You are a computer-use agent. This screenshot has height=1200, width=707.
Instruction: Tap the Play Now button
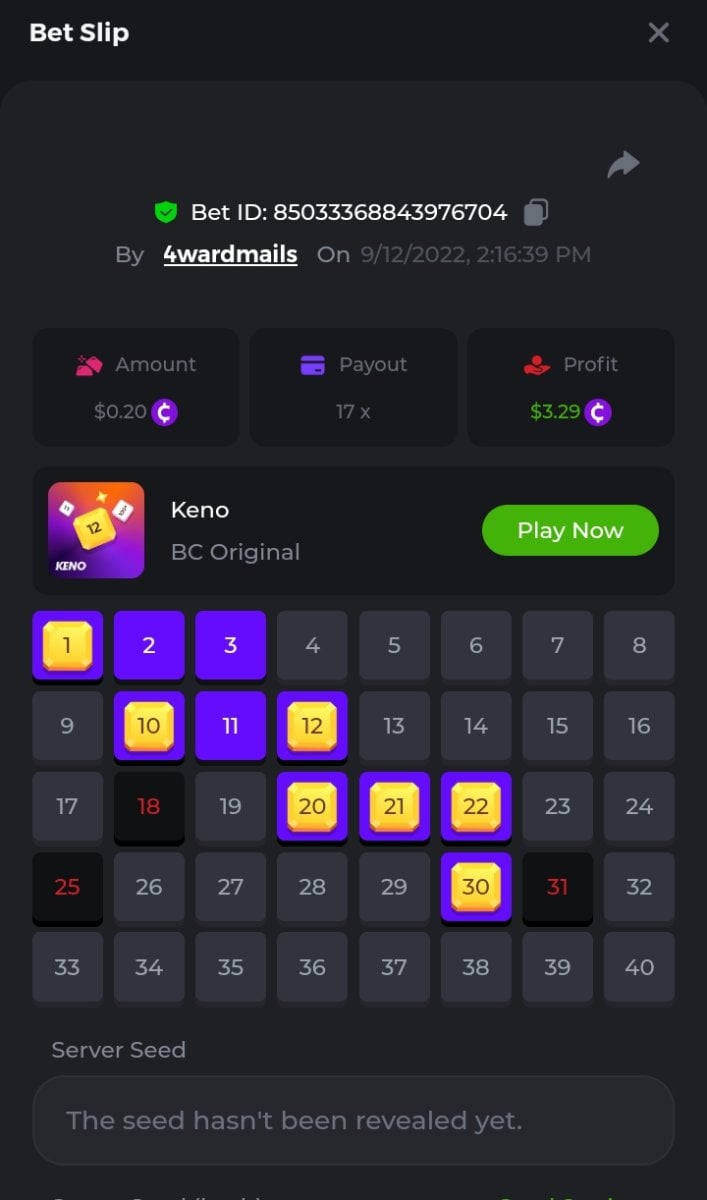pyautogui.click(x=570, y=530)
